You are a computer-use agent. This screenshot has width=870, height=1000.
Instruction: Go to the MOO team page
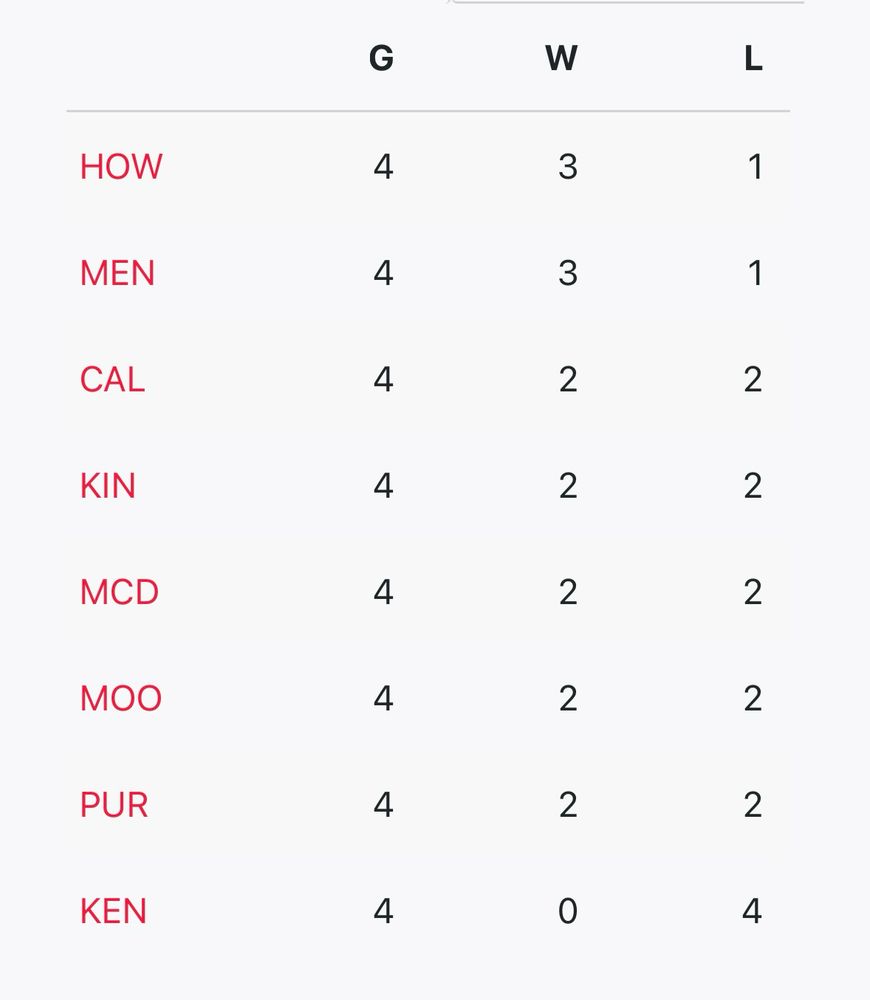(x=120, y=699)
